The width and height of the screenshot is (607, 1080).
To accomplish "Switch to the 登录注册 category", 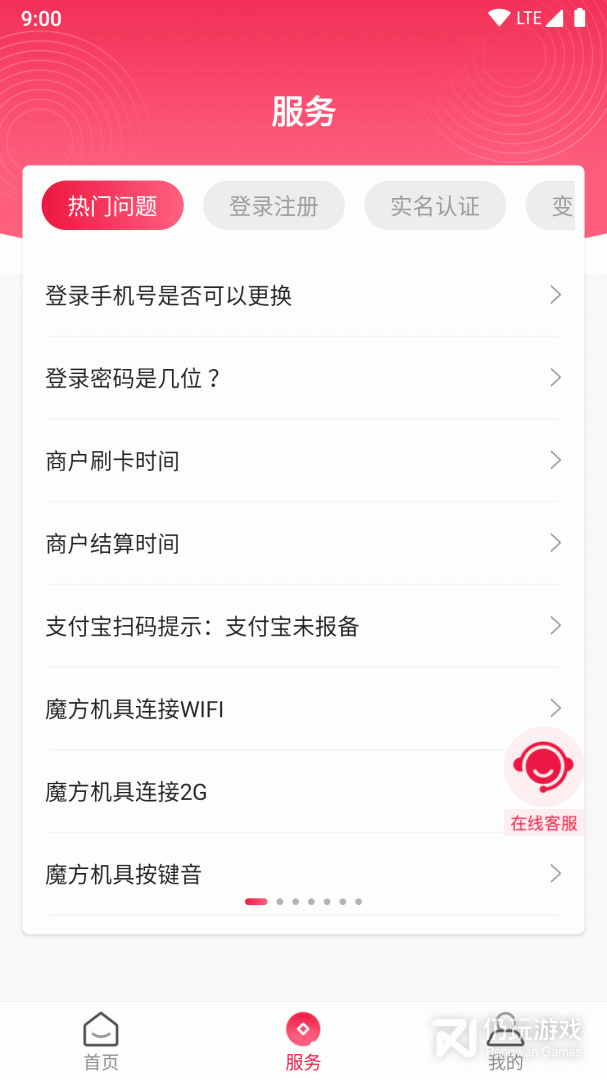I will (x=273, y=206).
